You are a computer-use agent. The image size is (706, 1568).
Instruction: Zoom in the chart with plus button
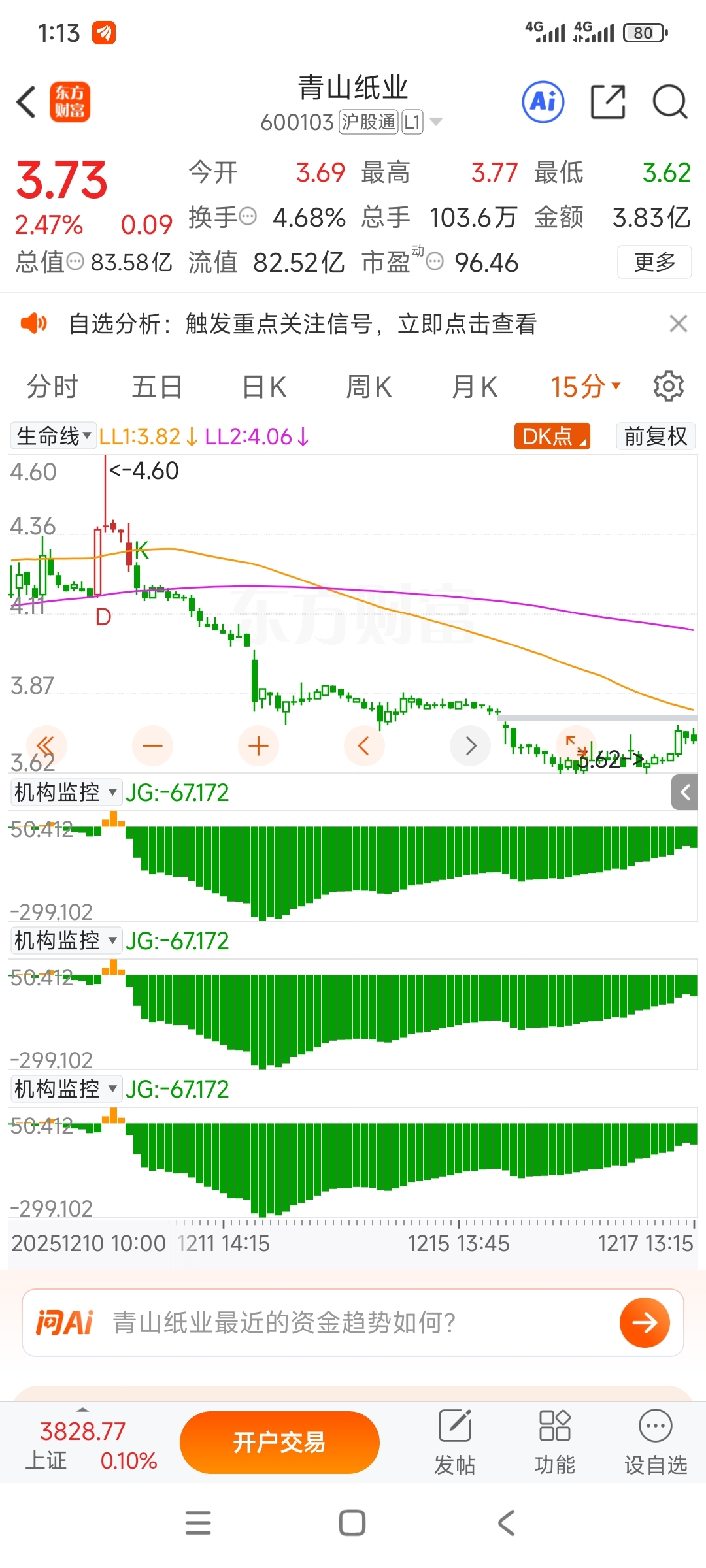(x=258, y=745)
